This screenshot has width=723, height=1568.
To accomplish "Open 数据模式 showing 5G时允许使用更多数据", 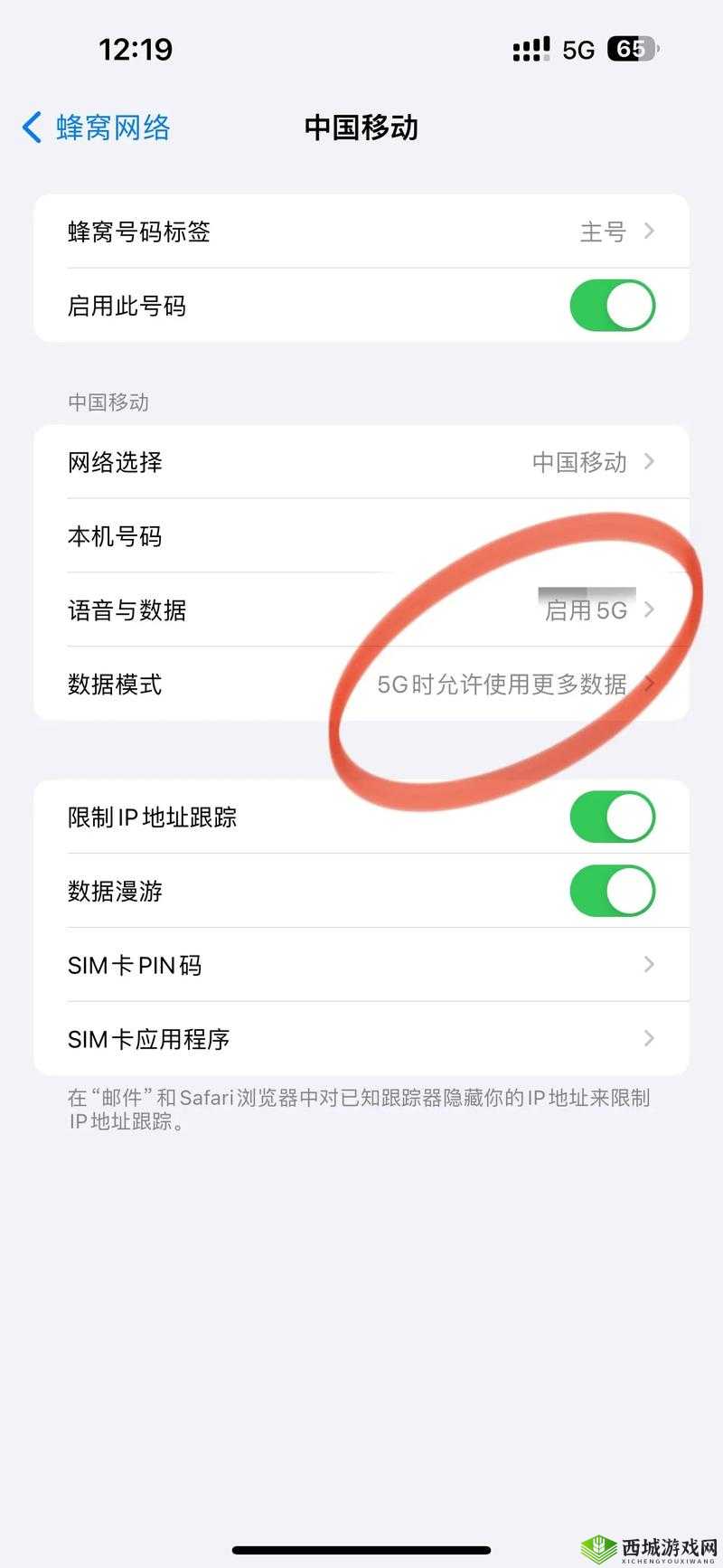I will 361,685.
